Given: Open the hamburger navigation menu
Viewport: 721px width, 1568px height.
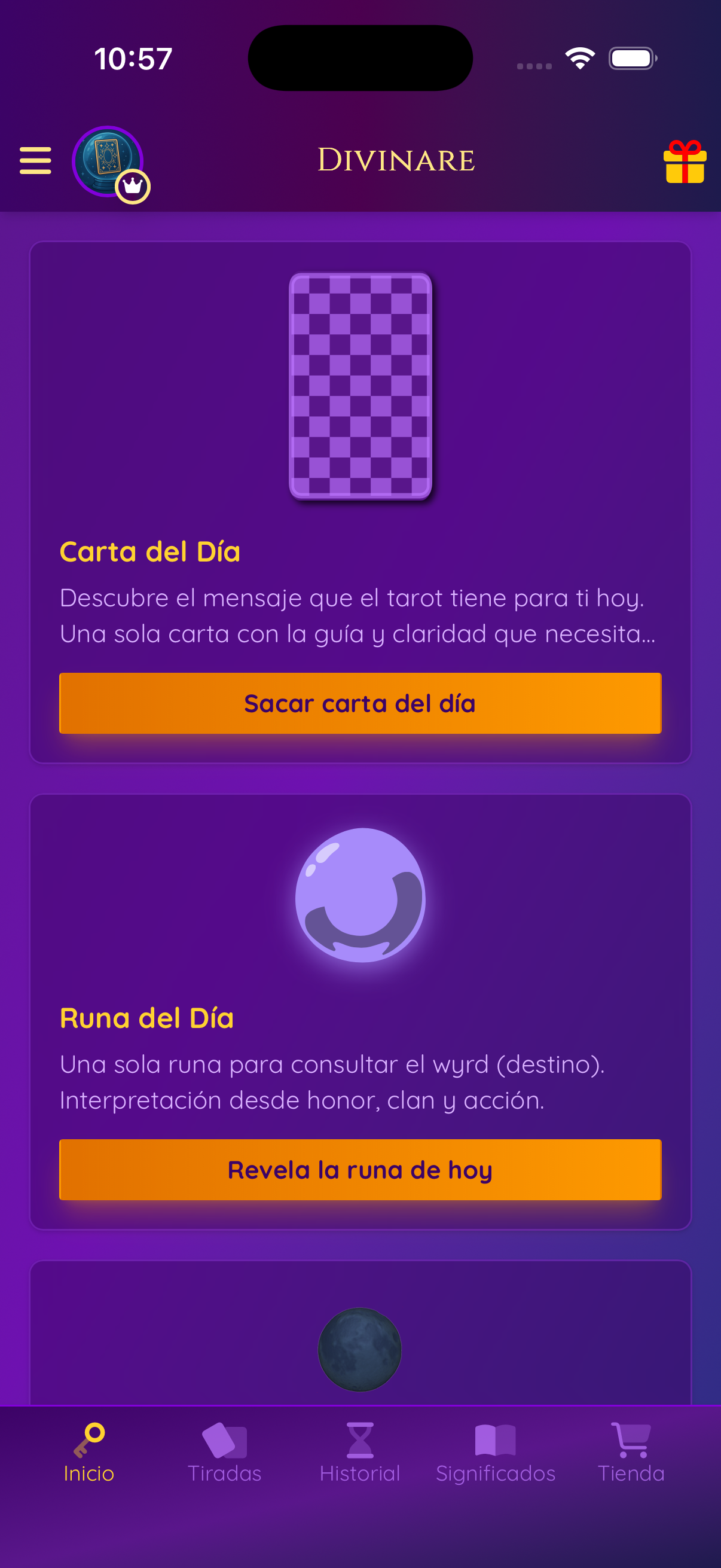Looking at the screenshot, I should click(x=35, y=161).
